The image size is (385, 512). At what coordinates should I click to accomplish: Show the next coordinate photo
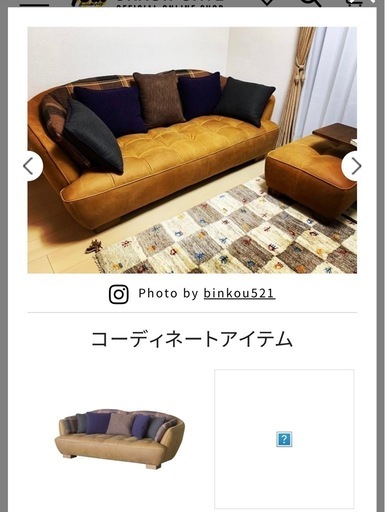[354, 166]
